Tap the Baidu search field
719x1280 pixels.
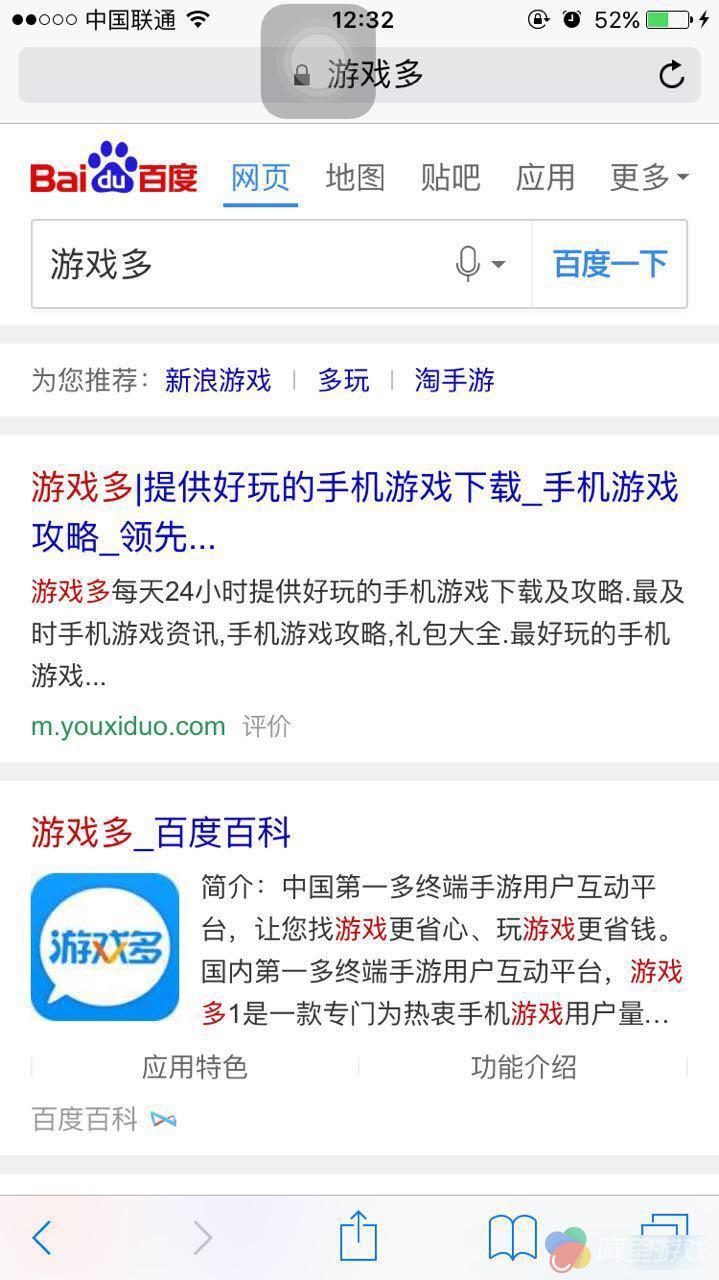(240, 265)
